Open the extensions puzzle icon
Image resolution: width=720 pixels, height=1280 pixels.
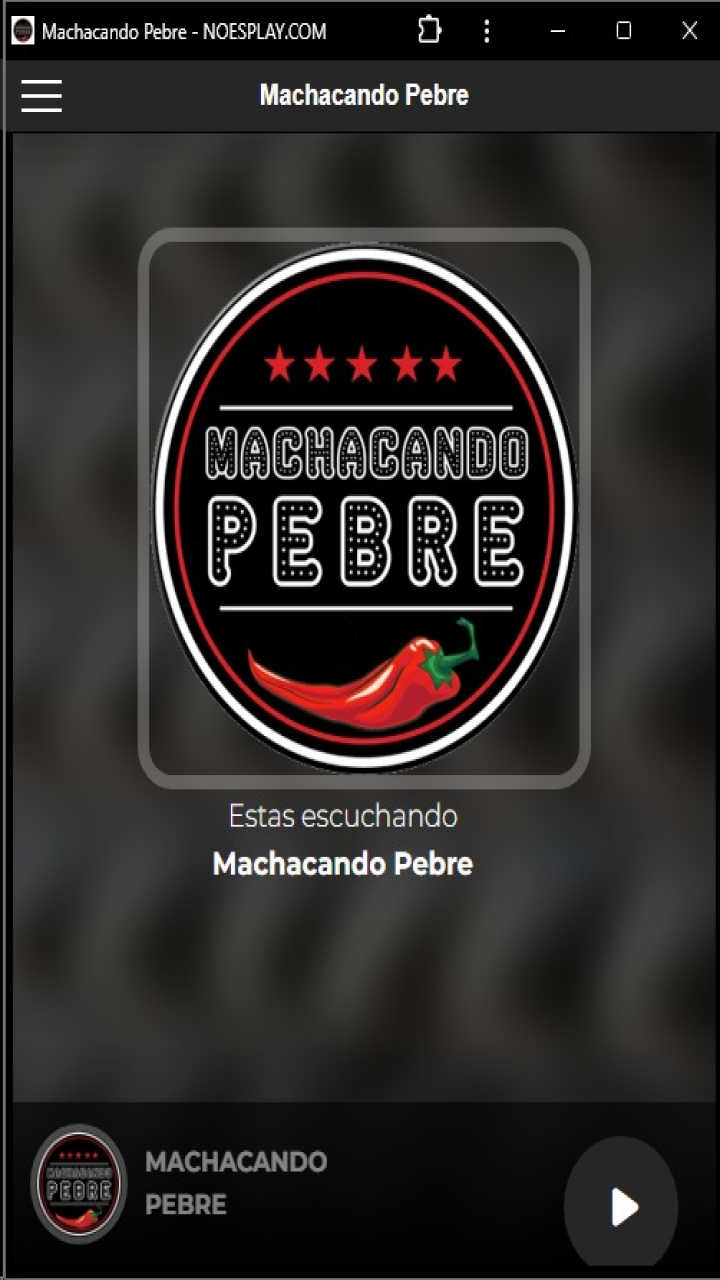429,31
